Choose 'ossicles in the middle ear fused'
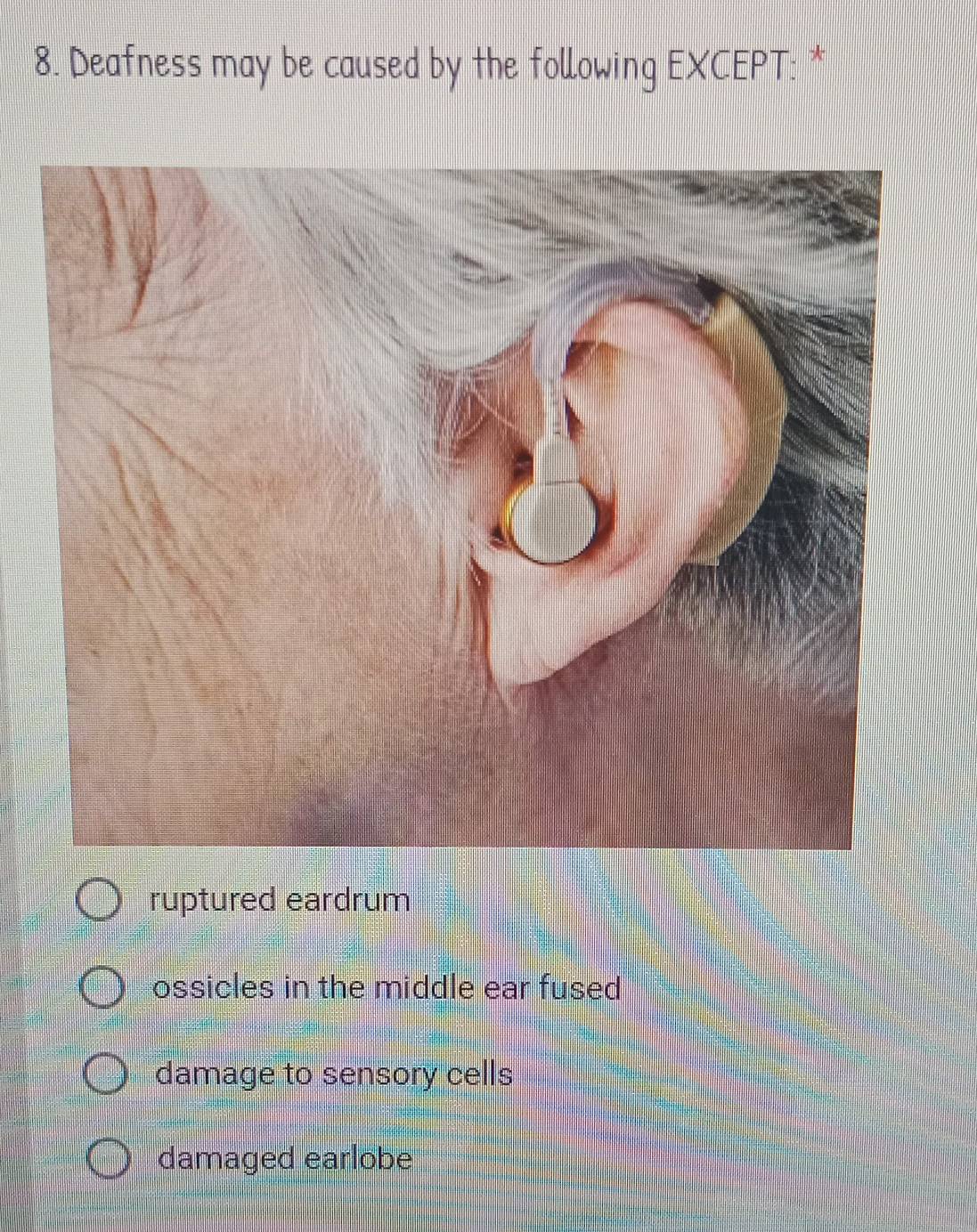This screenshot has height=1232, width=977. tap(102, 989)
